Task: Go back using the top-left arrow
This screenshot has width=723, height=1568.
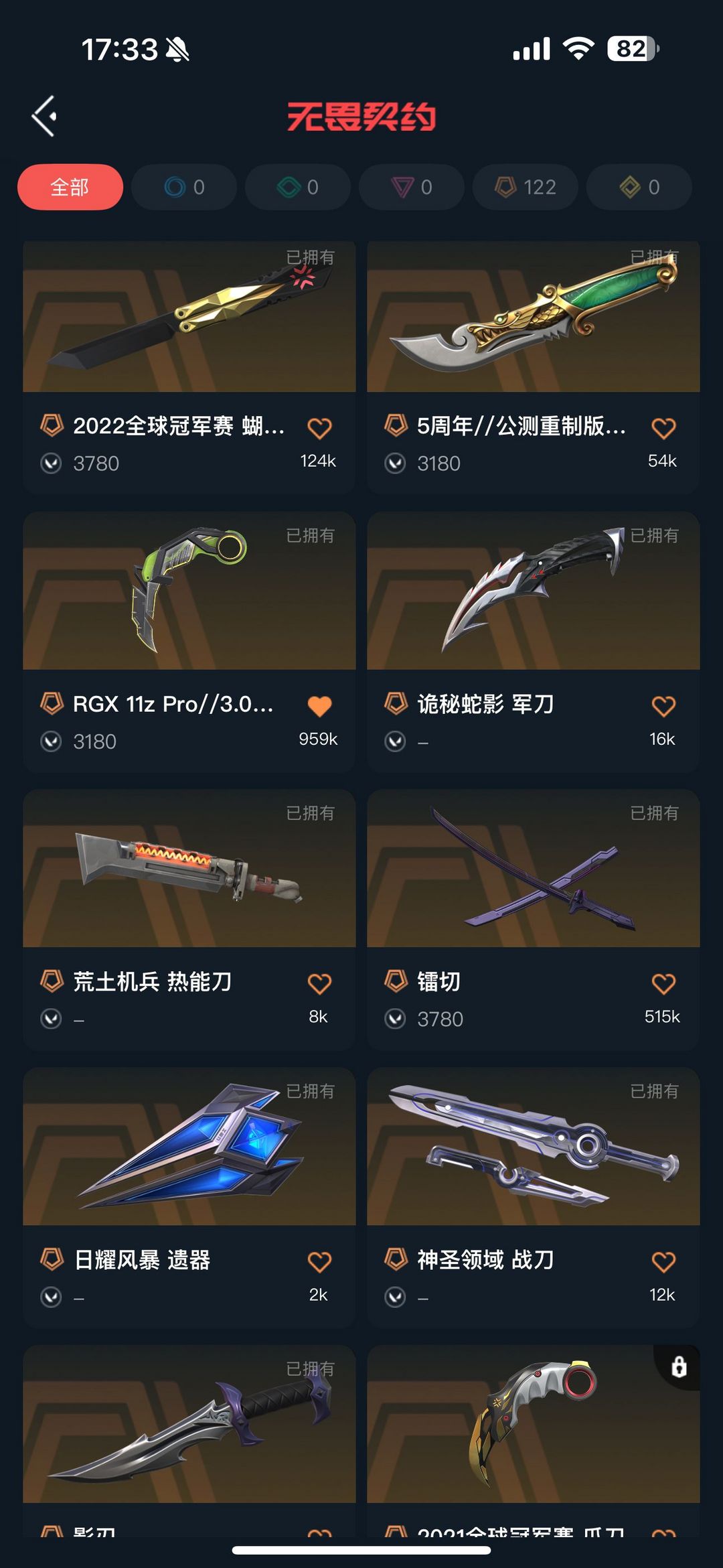Action: click(x=45, y=117)
